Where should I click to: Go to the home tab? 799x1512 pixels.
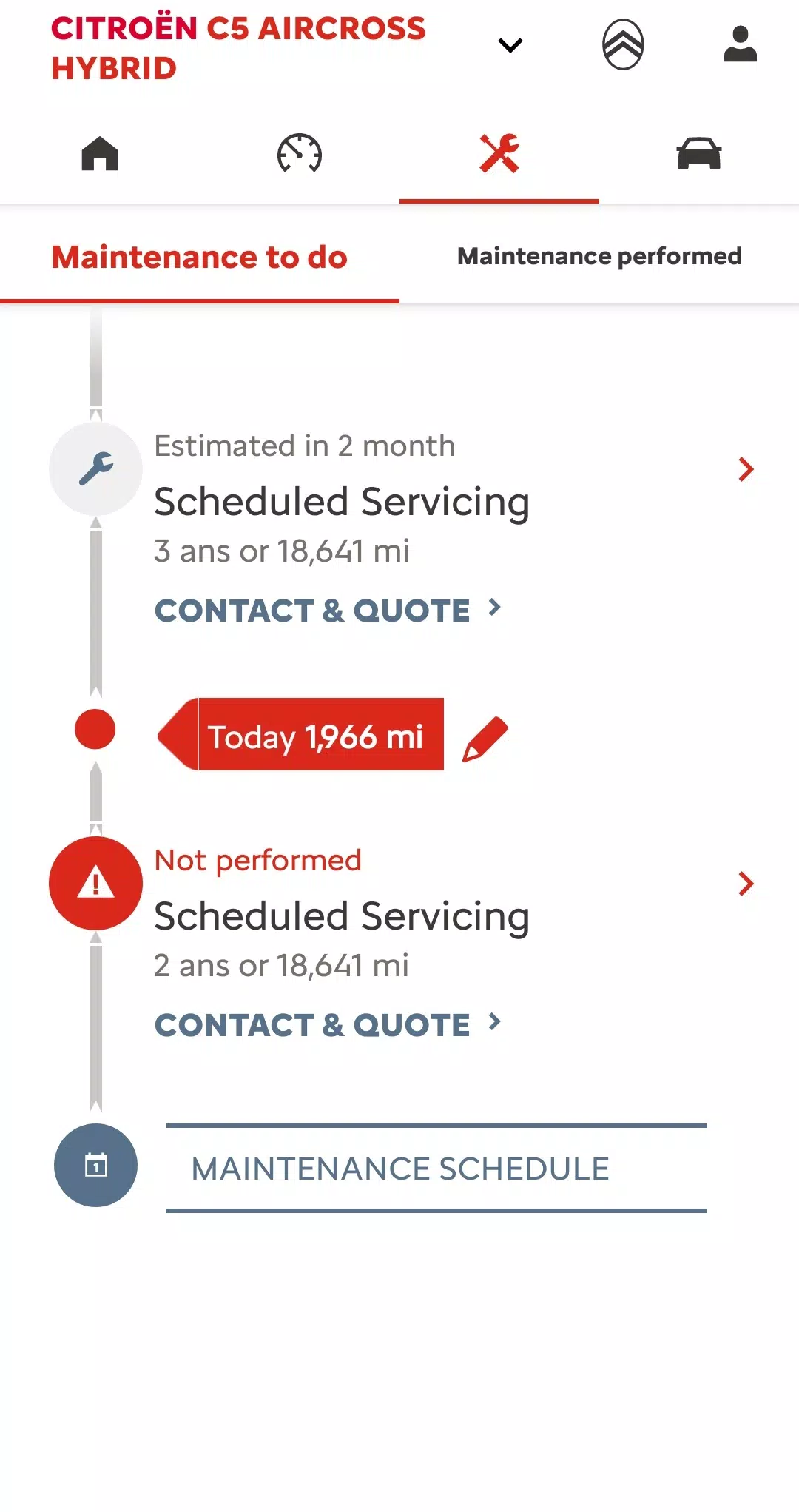pos(100,154)
